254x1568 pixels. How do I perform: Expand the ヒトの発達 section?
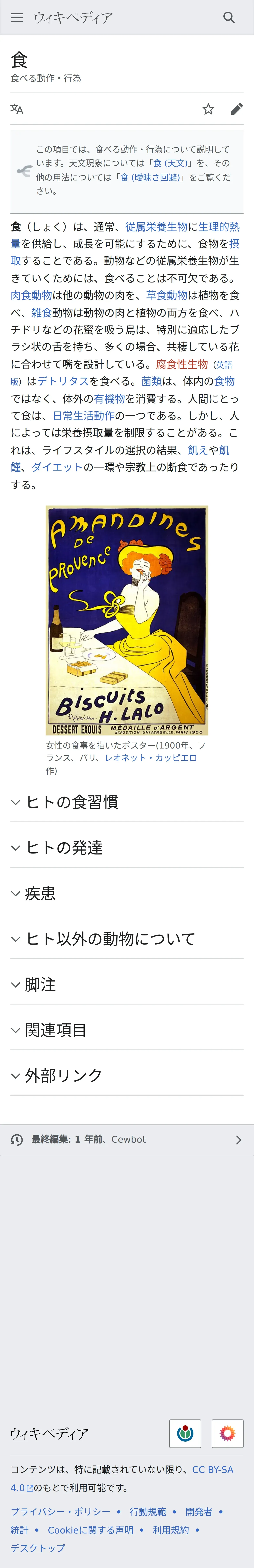click(64, 848)
